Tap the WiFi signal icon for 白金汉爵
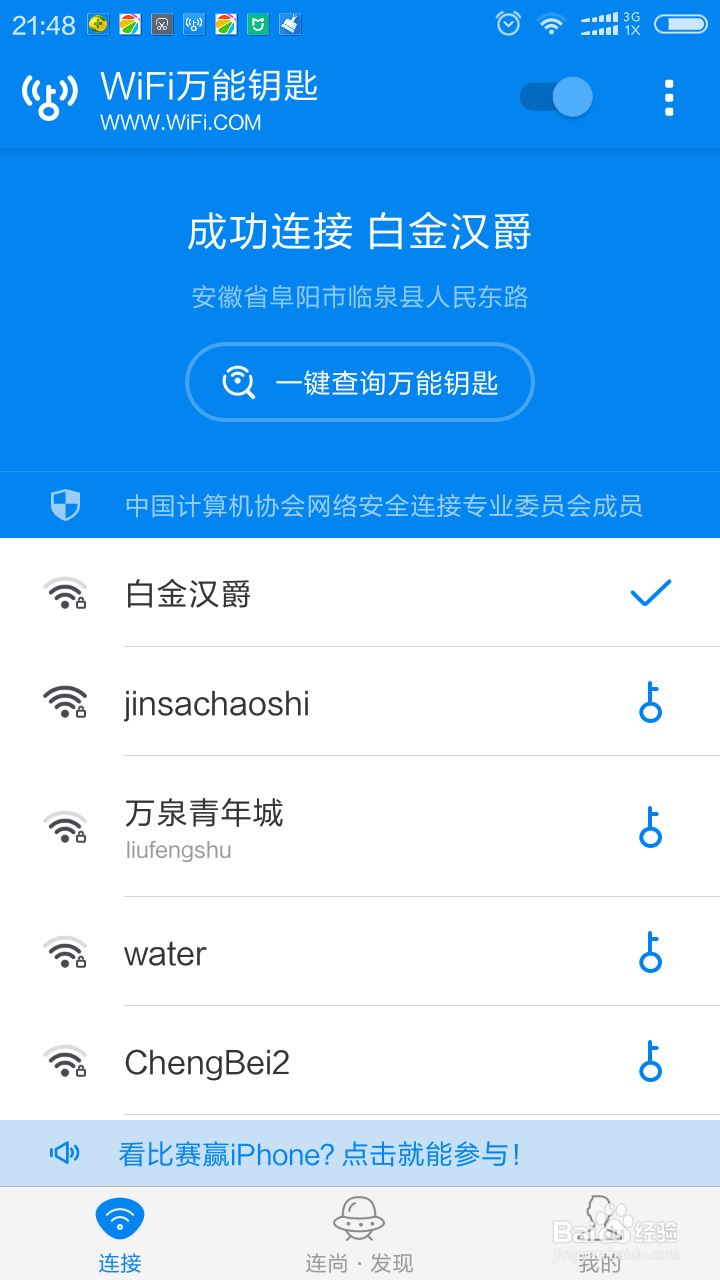 (x=65, y=592)
